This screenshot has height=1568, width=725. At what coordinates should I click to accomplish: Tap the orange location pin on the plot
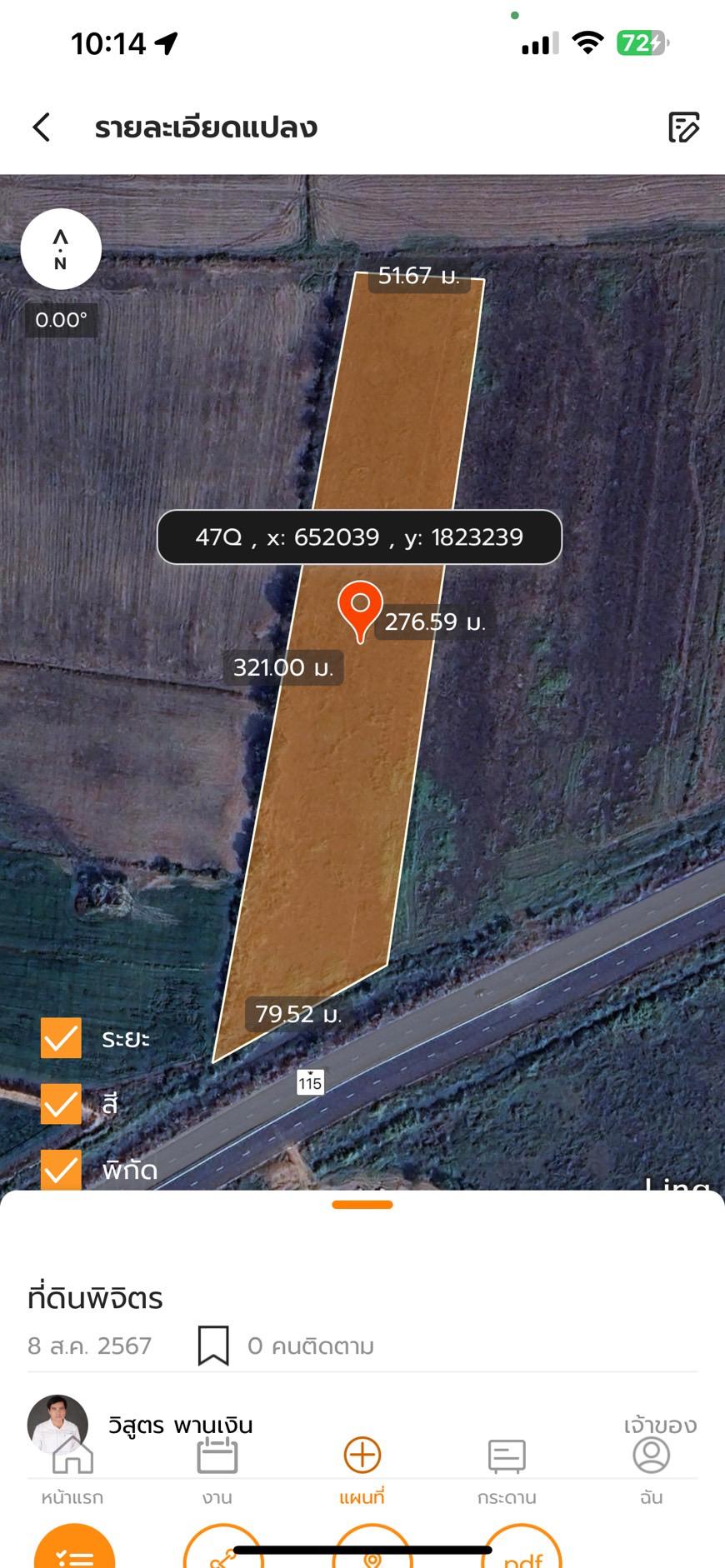pos(360,611)
